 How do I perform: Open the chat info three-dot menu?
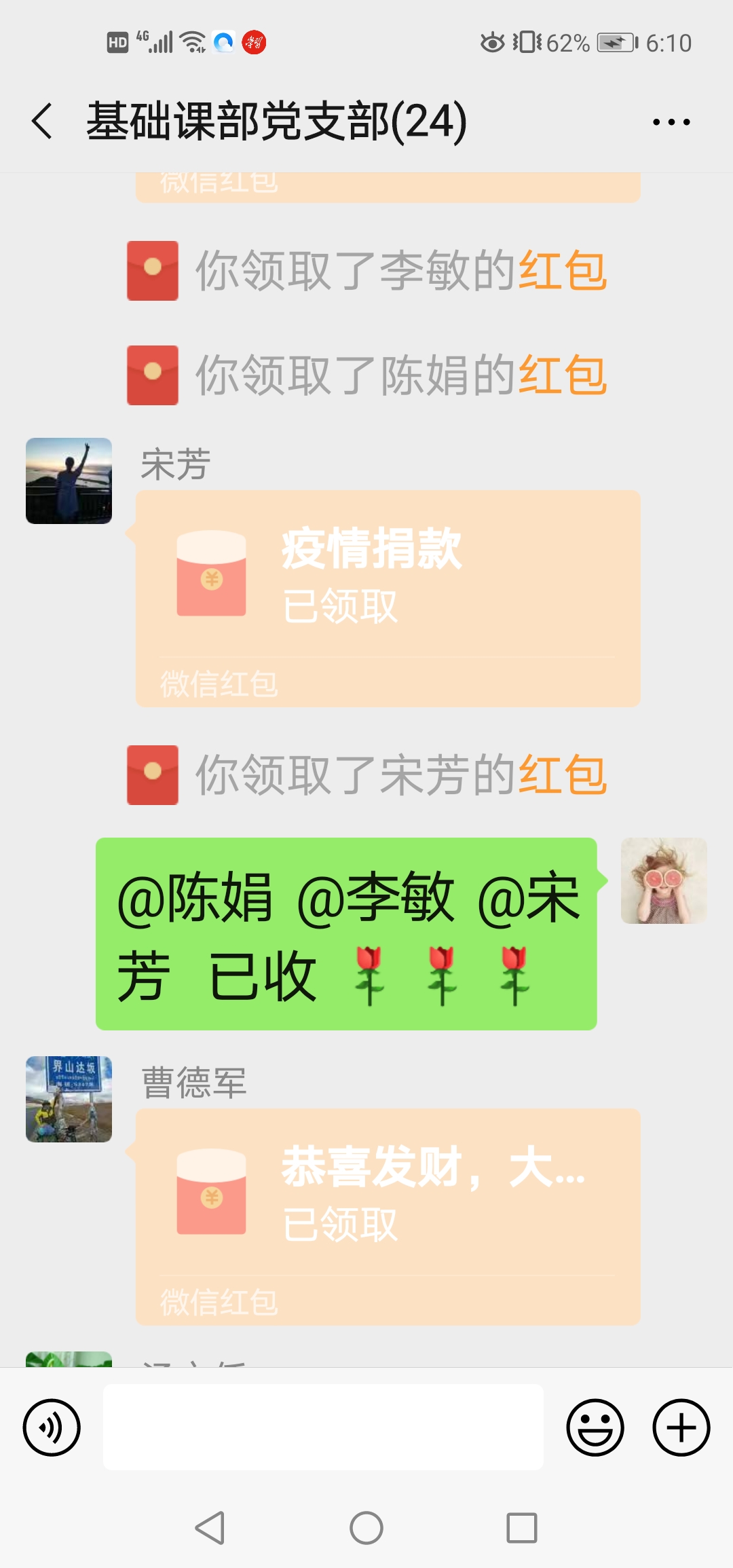tap(671, 122)
